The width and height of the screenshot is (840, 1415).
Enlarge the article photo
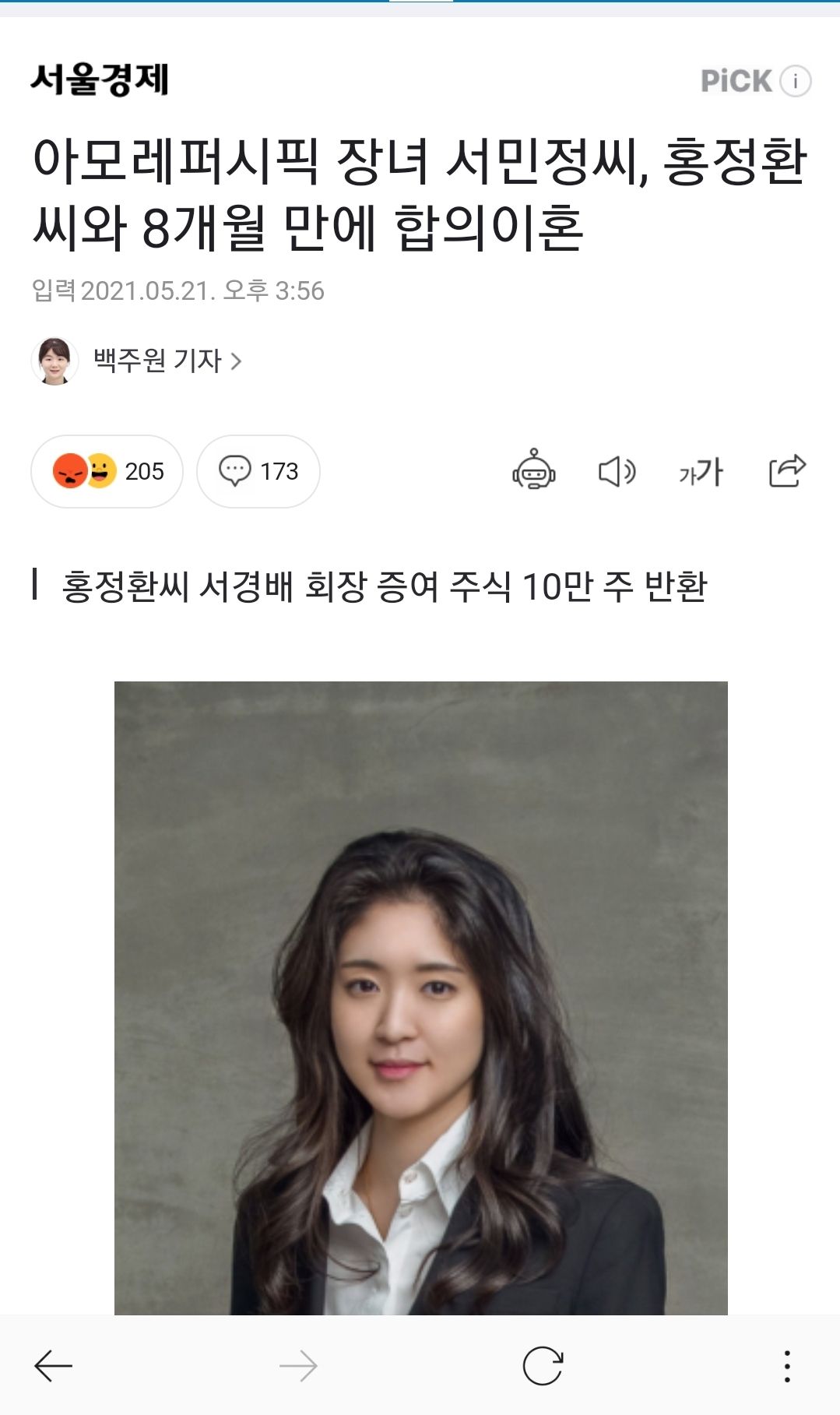tap(420, 997)
